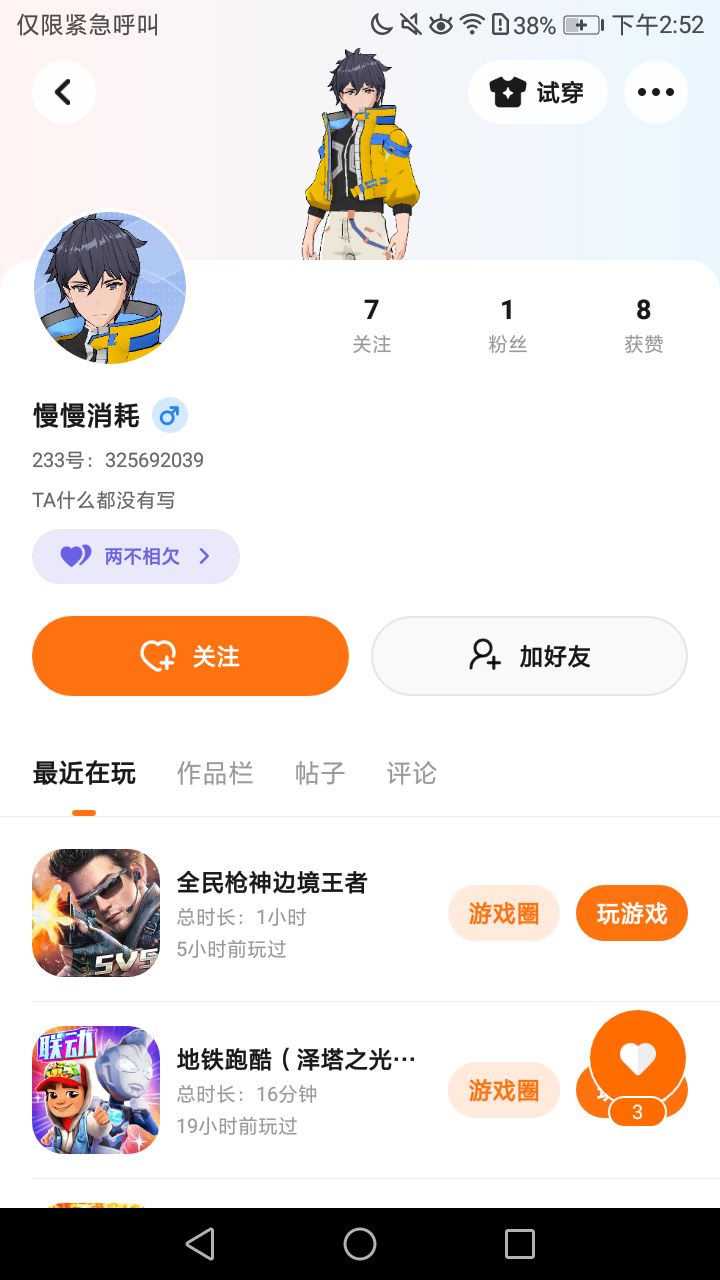Select the 最近在玩 tab

pyautogui.click(x=84, y=773)
